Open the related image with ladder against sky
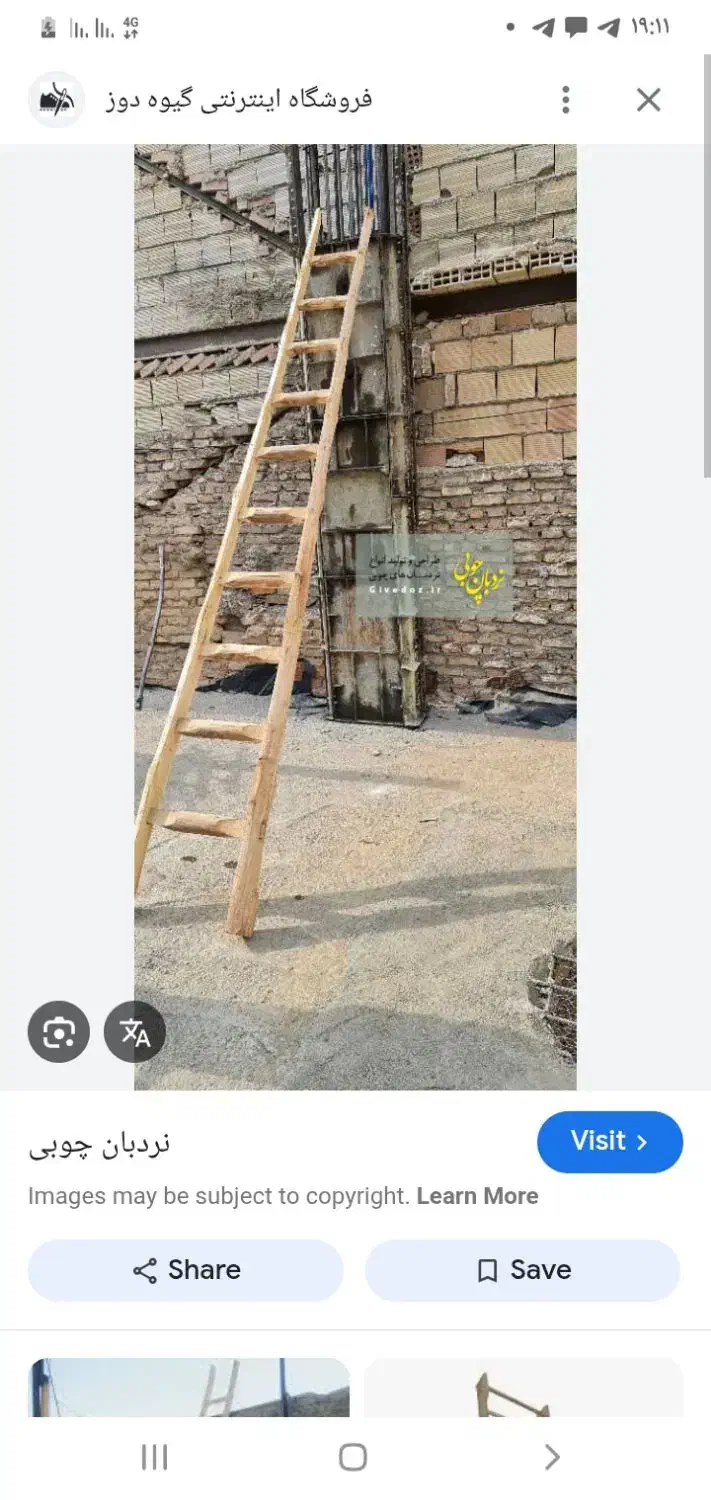Viewport: 711px width, 1500px height. [189, 1387]
